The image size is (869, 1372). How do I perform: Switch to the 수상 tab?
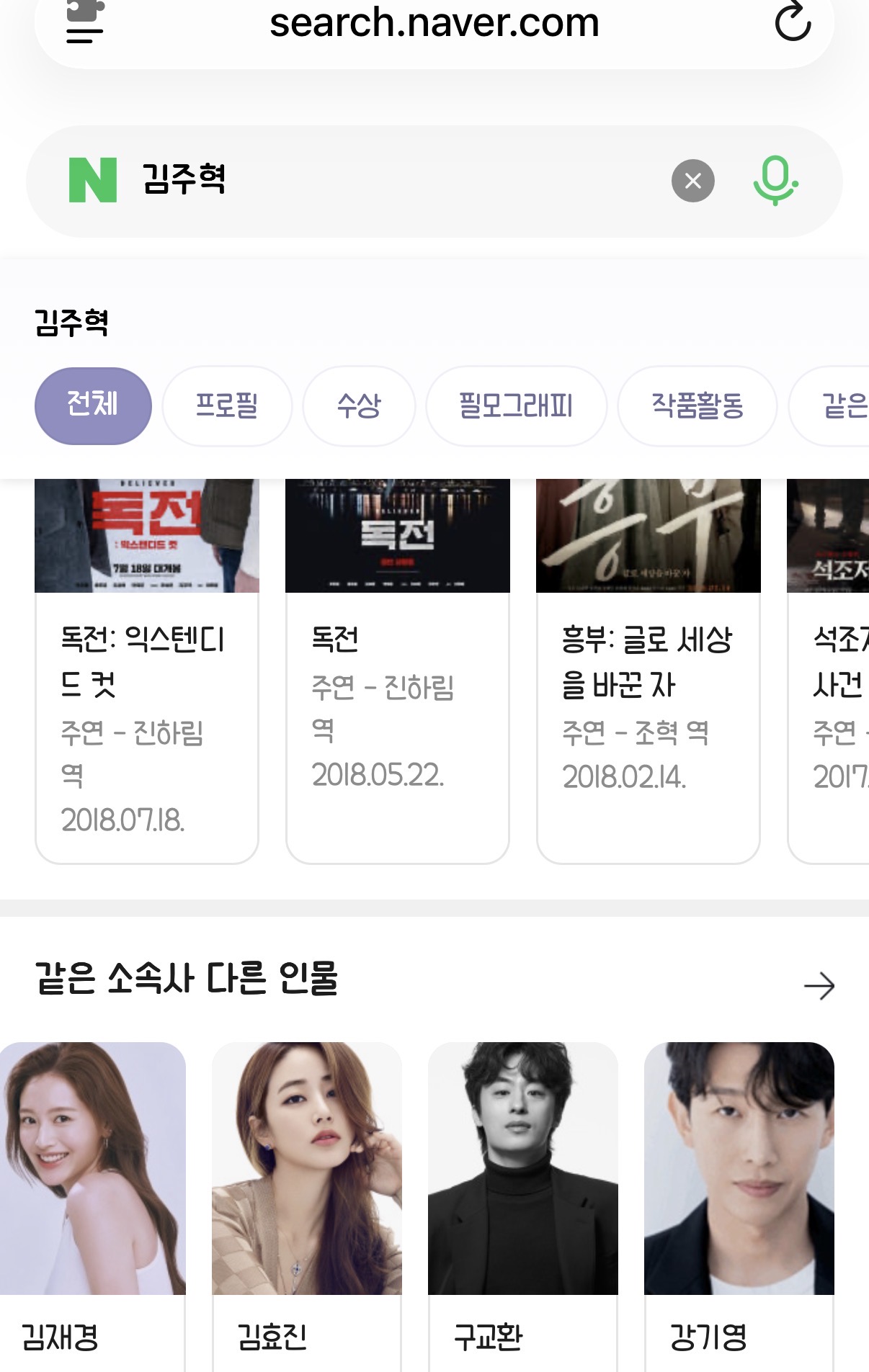359,405
